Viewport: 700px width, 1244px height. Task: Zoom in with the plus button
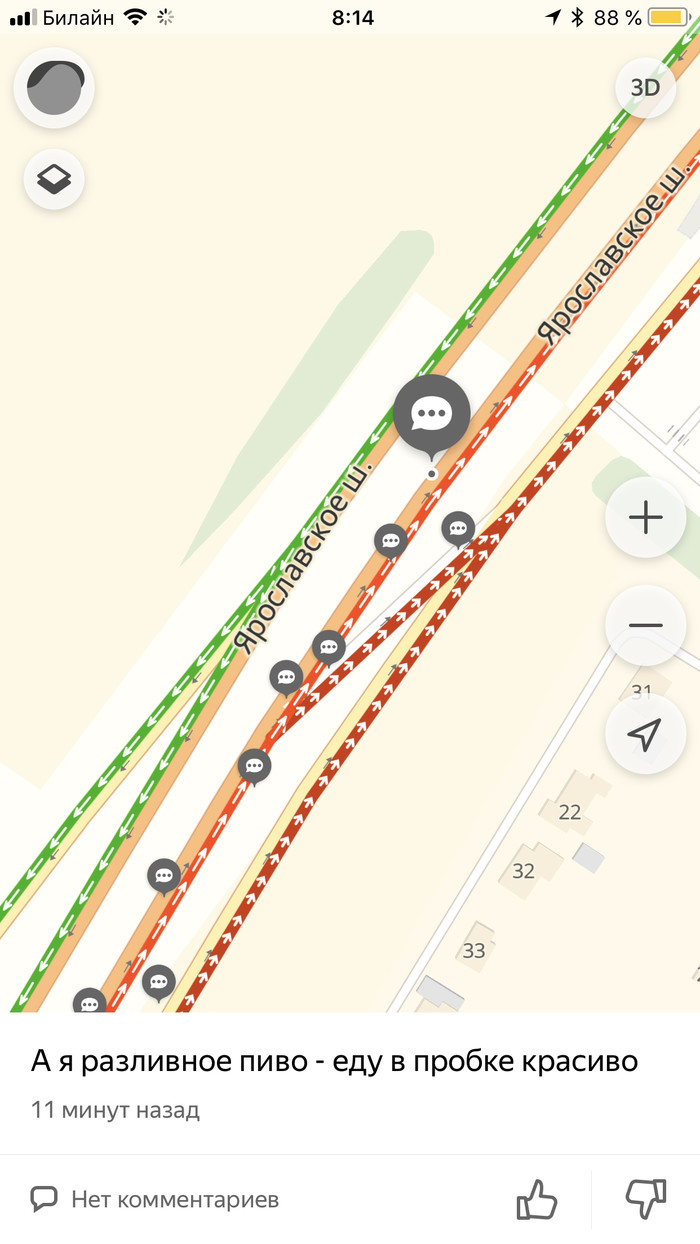[x=645, y=518]
